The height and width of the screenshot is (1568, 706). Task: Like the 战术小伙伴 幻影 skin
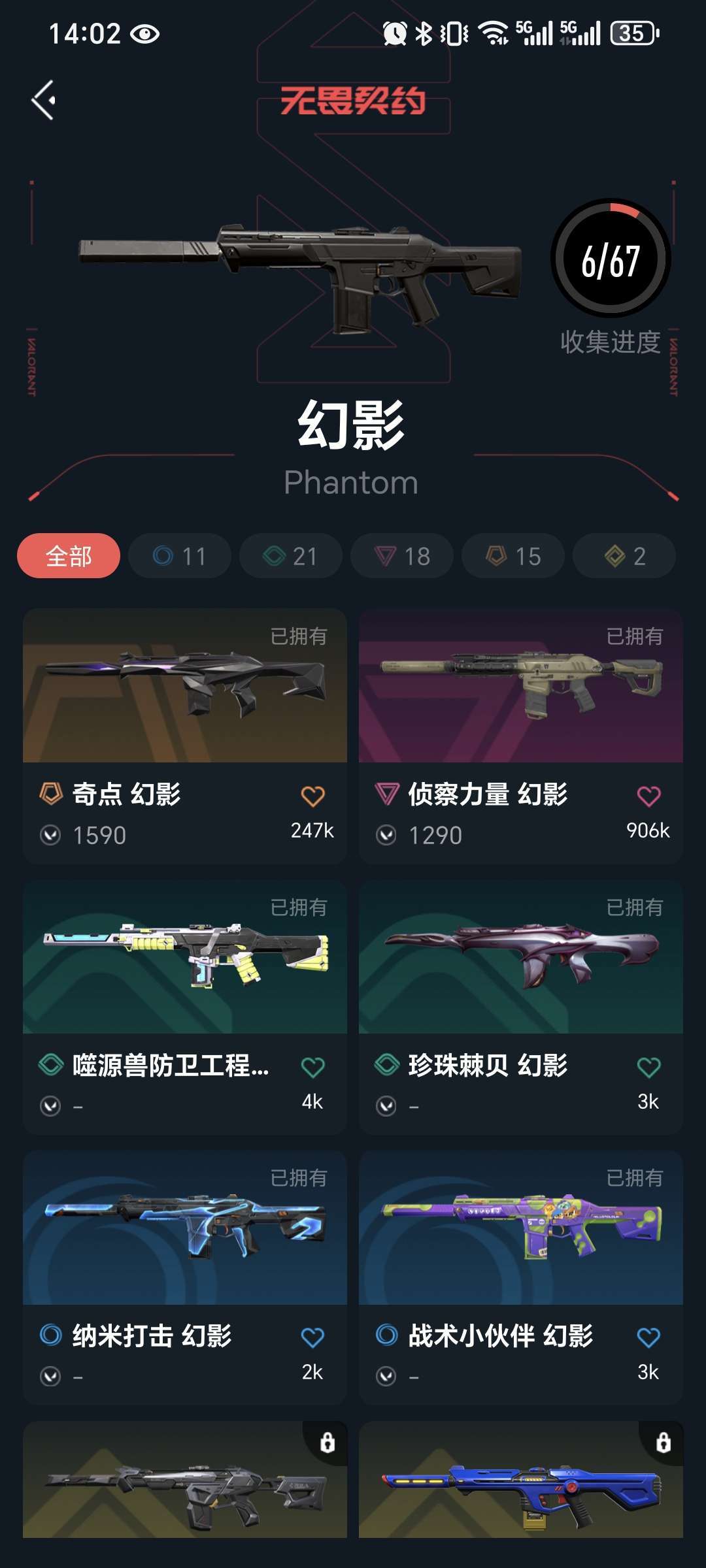pyautogui.click(x=648, y=1337)
